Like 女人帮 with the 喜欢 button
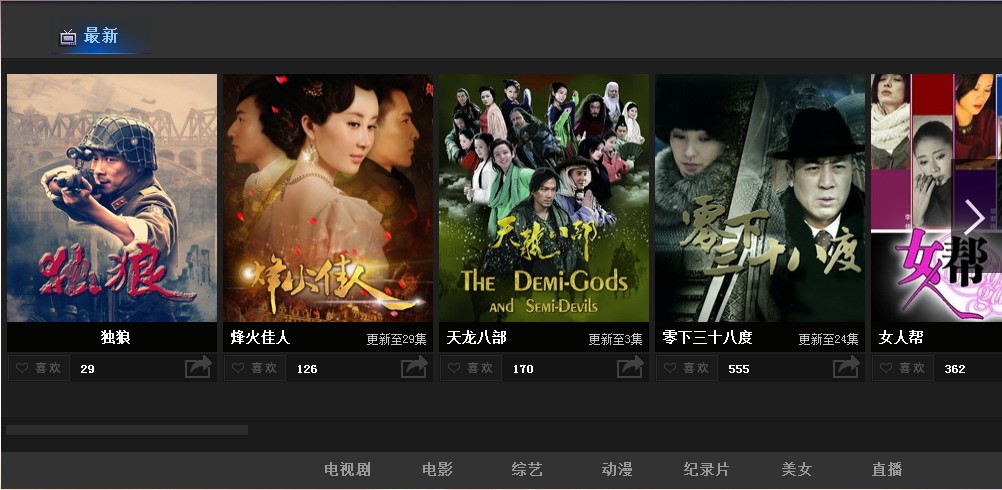Image resolution: width=1002 pixels, height=490 pixels. 903,369
